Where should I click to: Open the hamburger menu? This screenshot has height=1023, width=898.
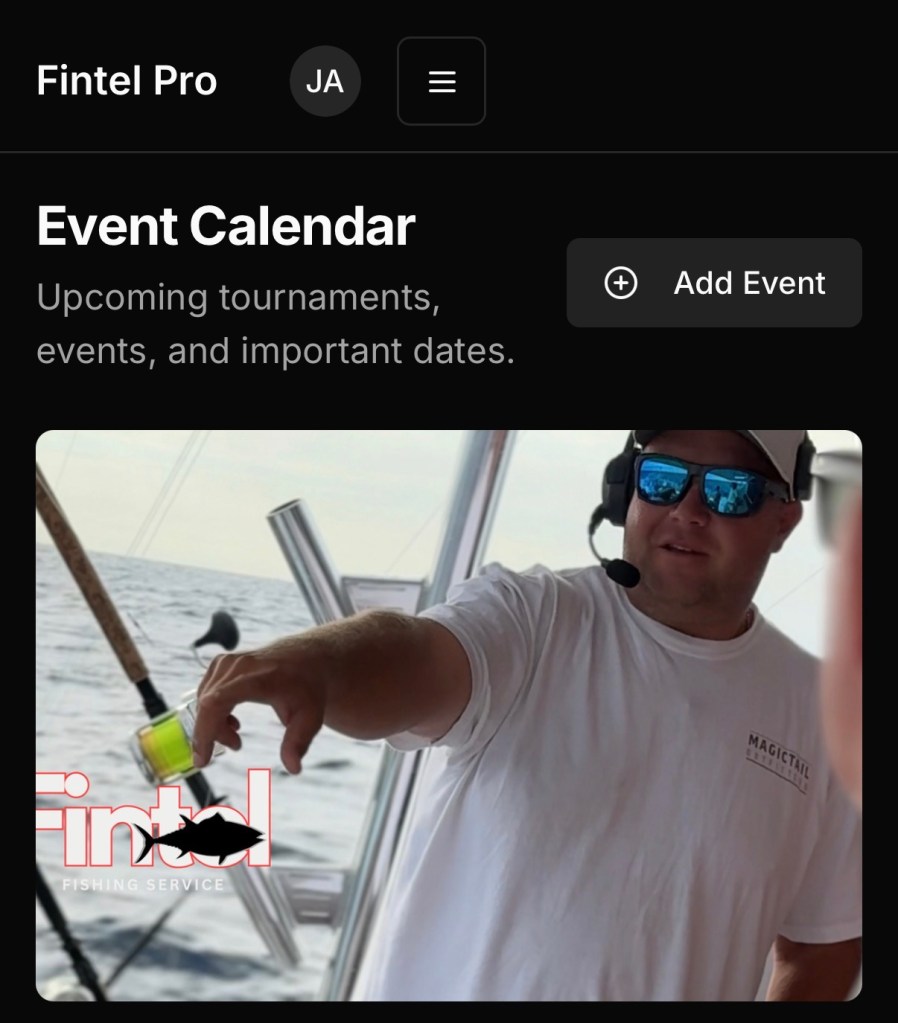tap(441, 82)
